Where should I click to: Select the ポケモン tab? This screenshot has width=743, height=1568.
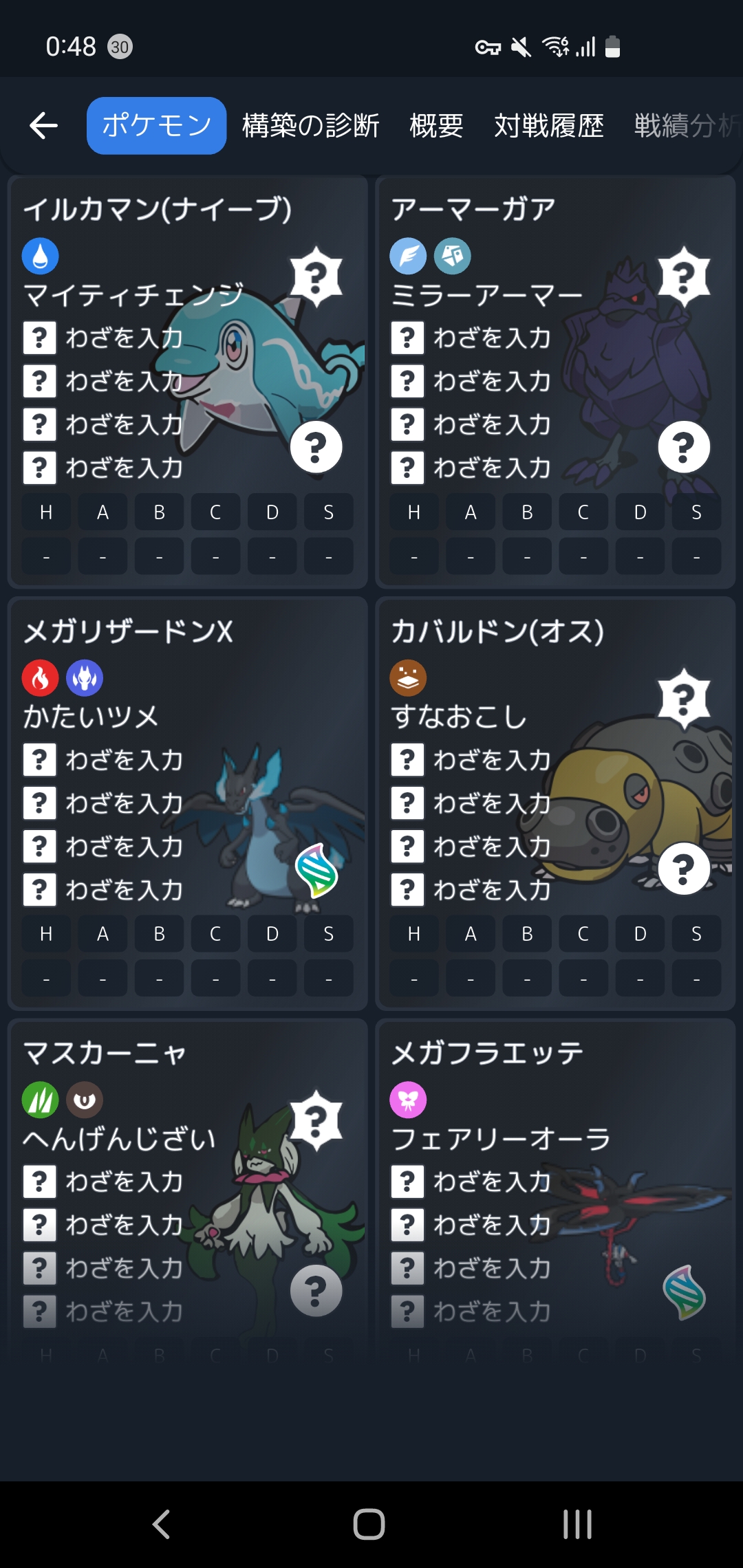tap(157, 126)
